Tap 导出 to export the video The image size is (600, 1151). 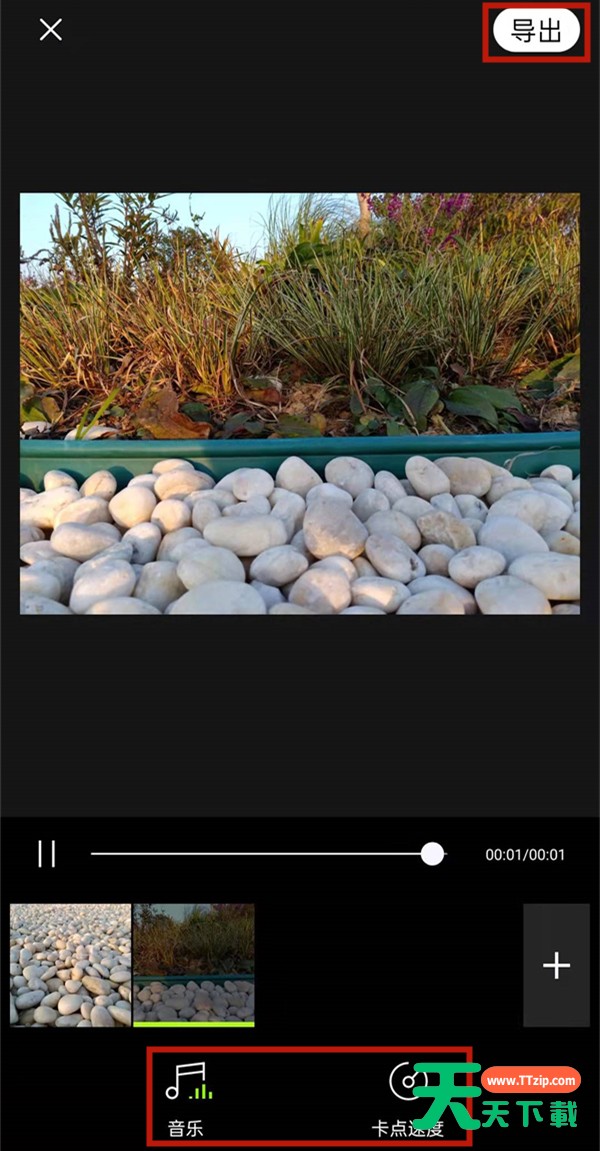pos(536,32)
